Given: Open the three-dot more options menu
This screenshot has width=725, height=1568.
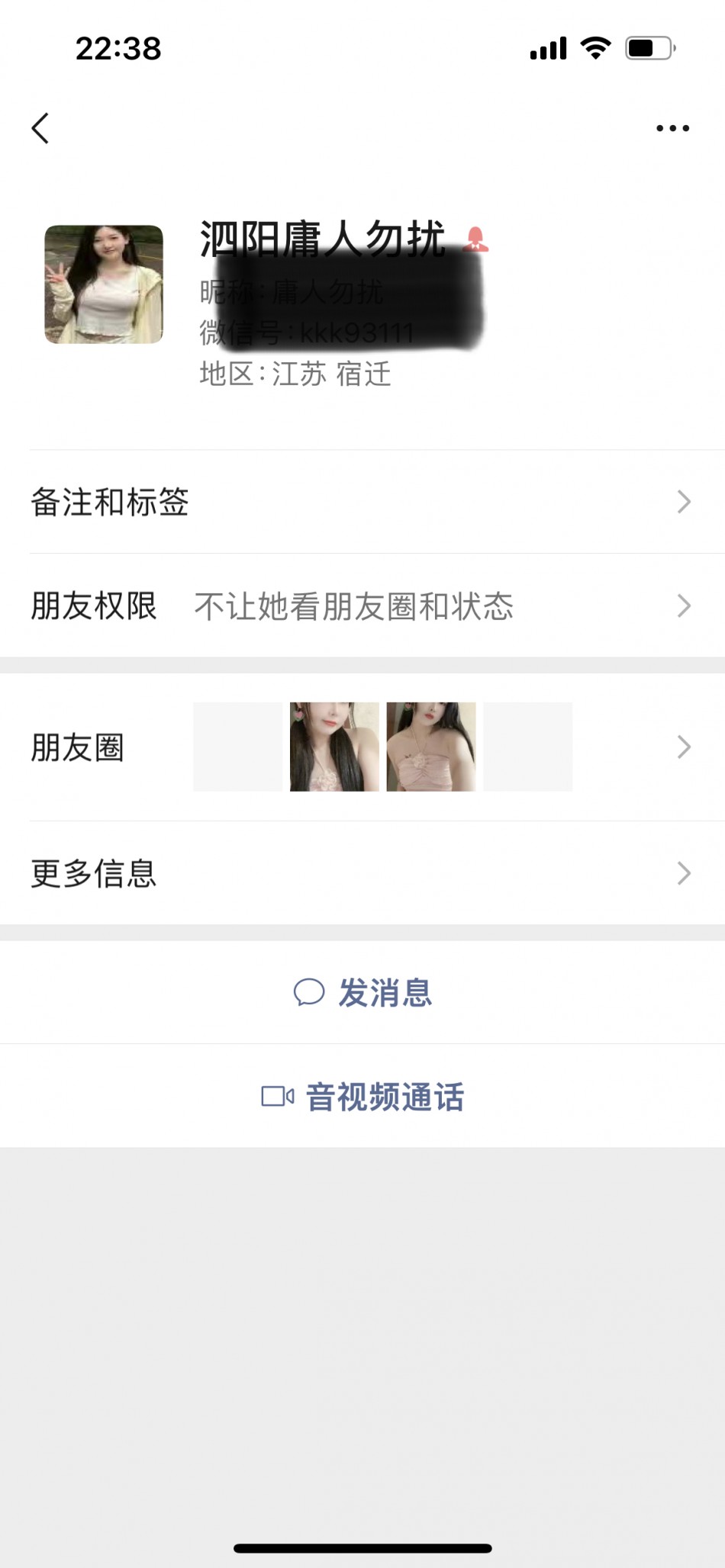Looking at the screenshot, I should (672, 128).
